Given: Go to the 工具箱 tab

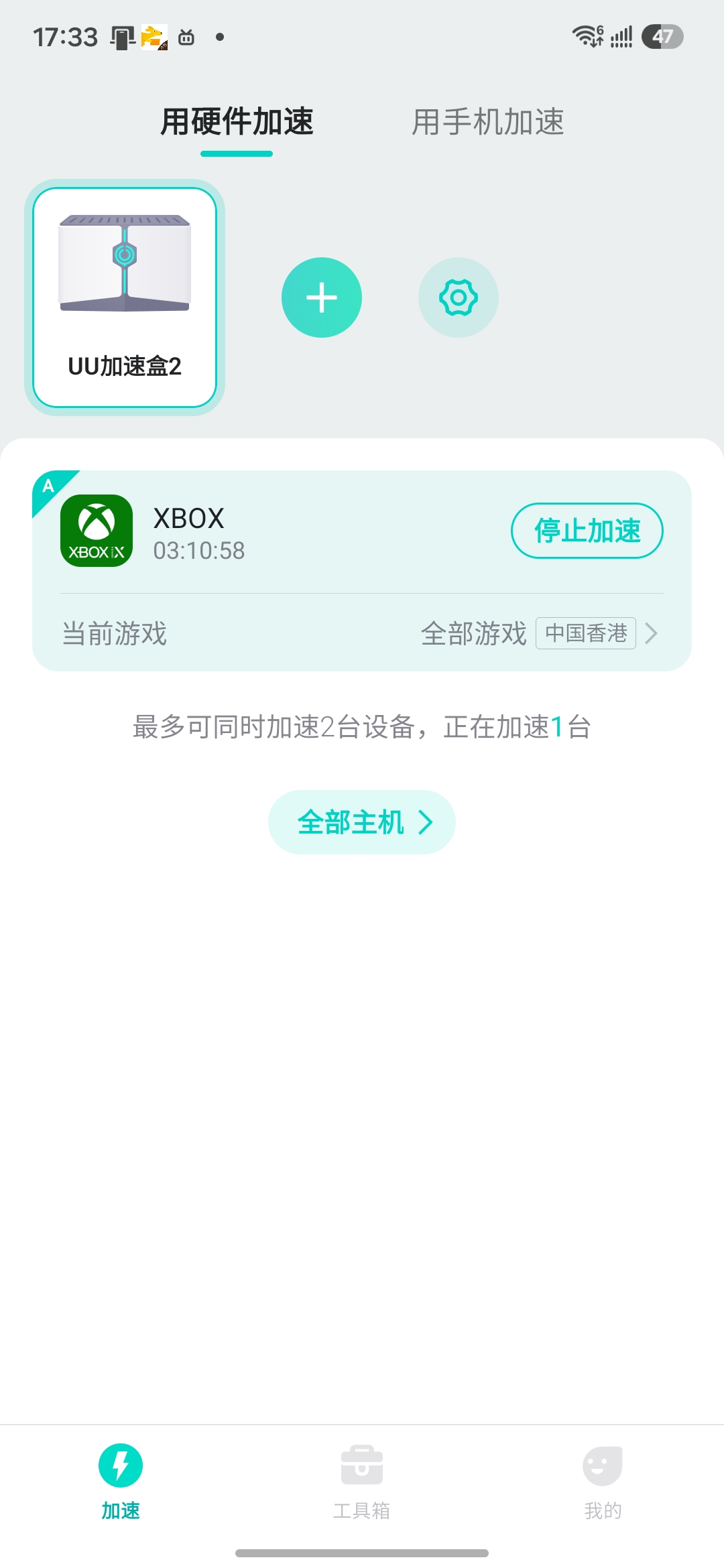Looking at the screenshot, I should pyautogui.click(x=362, y=1482).
